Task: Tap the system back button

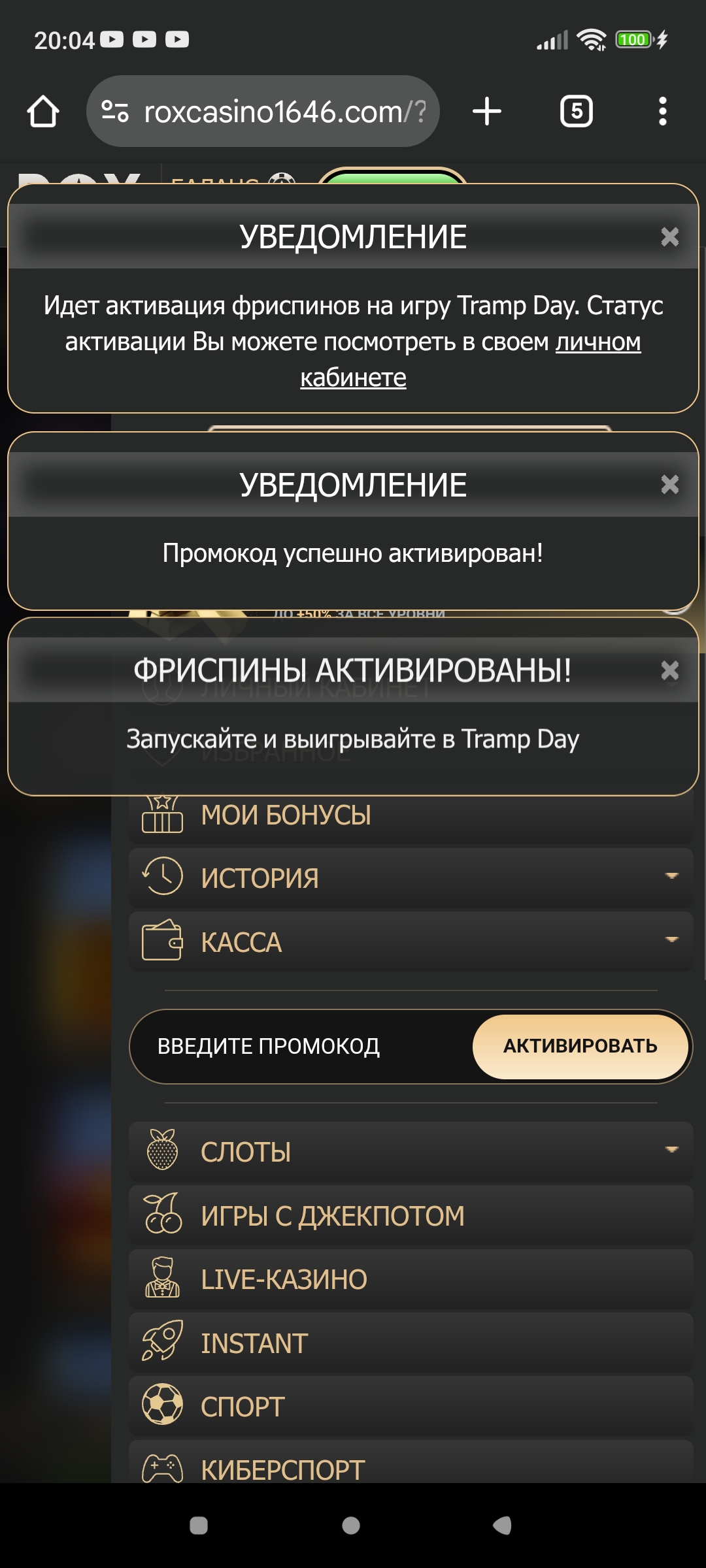Action: click(x=502, y=1526)
